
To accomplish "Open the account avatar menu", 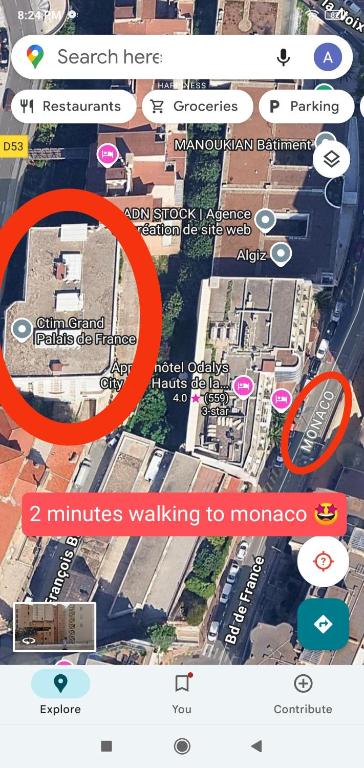I will [x=328, y=57].
